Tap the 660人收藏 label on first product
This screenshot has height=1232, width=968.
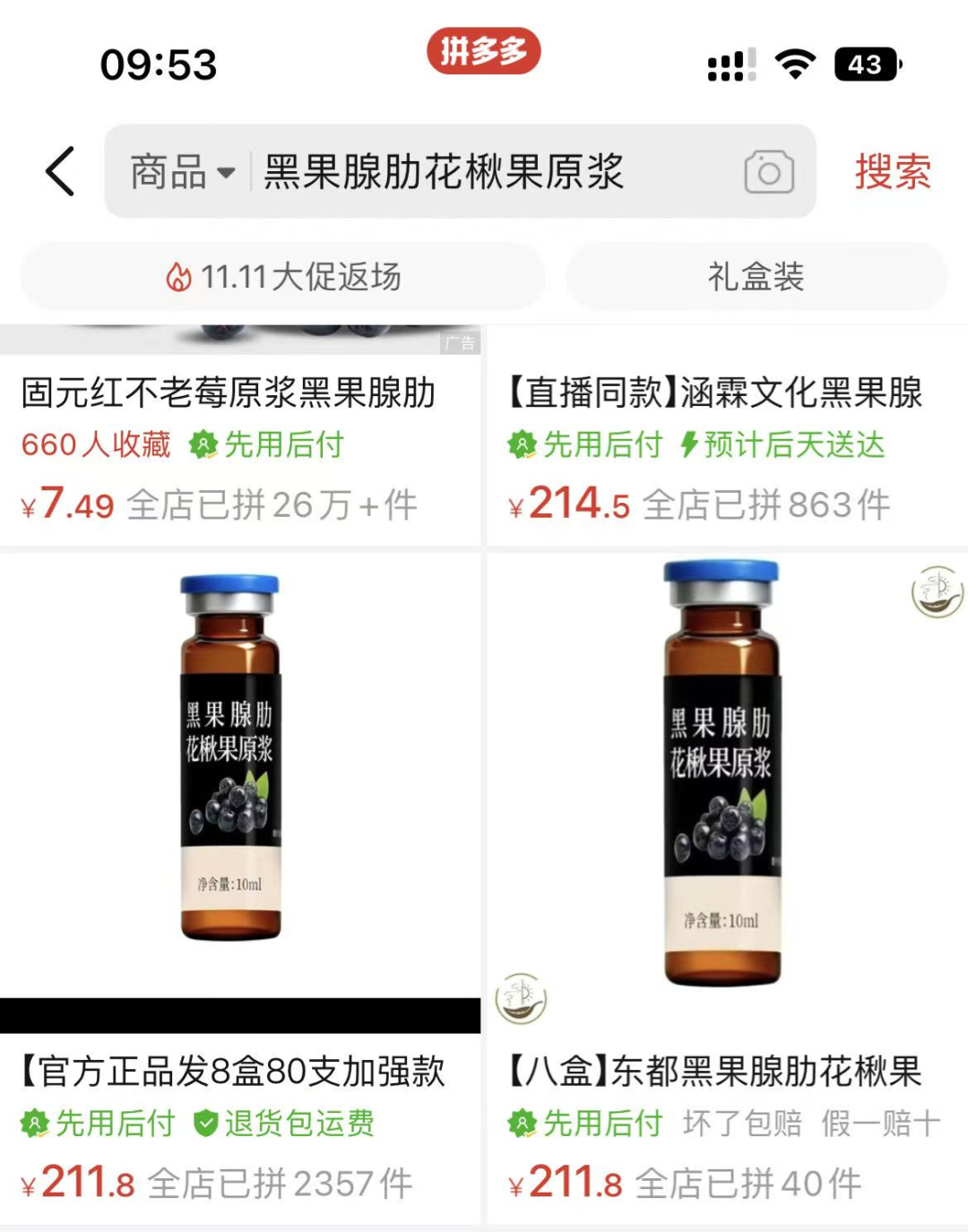[x=96, y=444]
